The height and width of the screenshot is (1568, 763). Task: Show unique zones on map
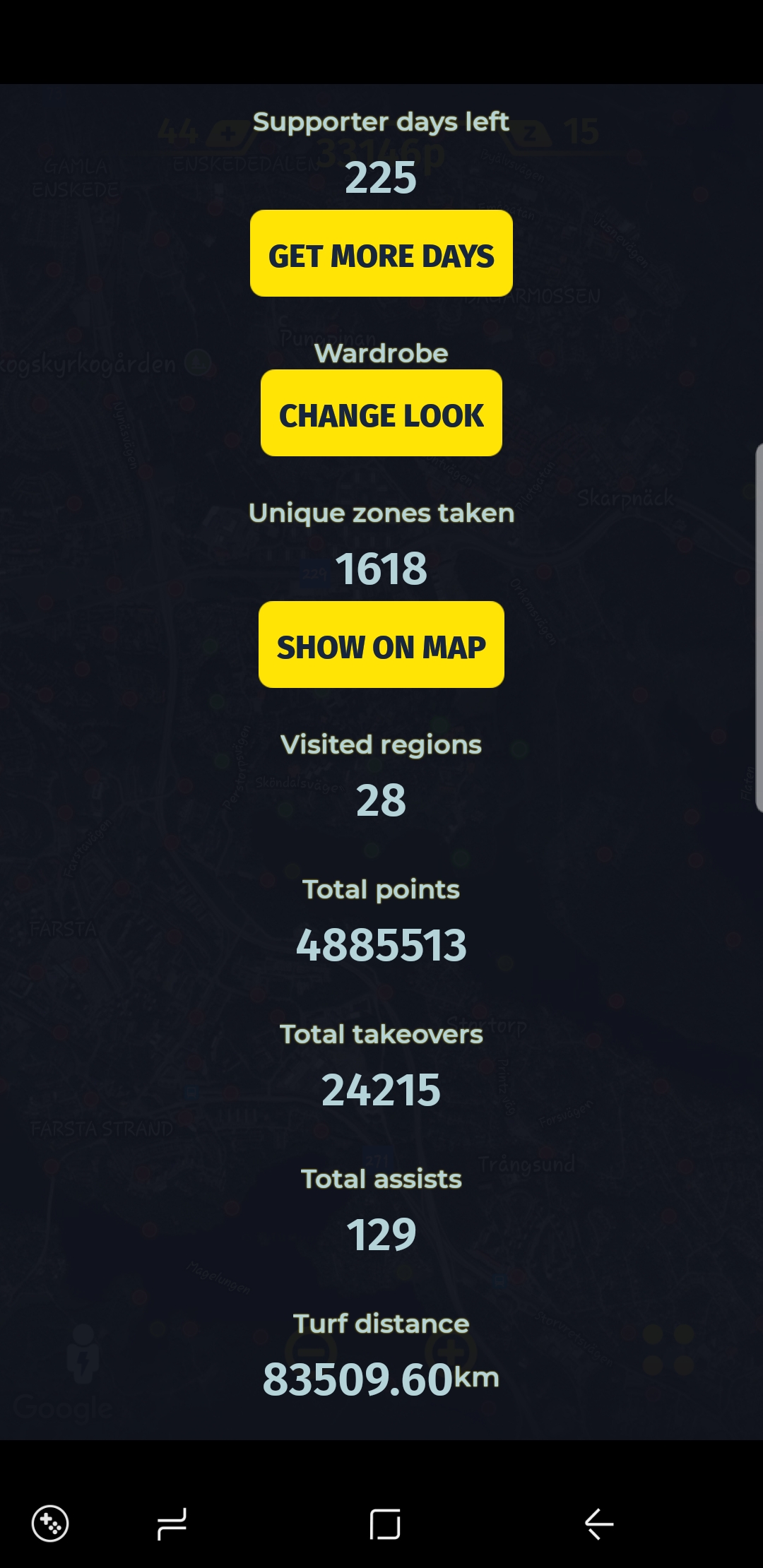(x=381, y=645)
